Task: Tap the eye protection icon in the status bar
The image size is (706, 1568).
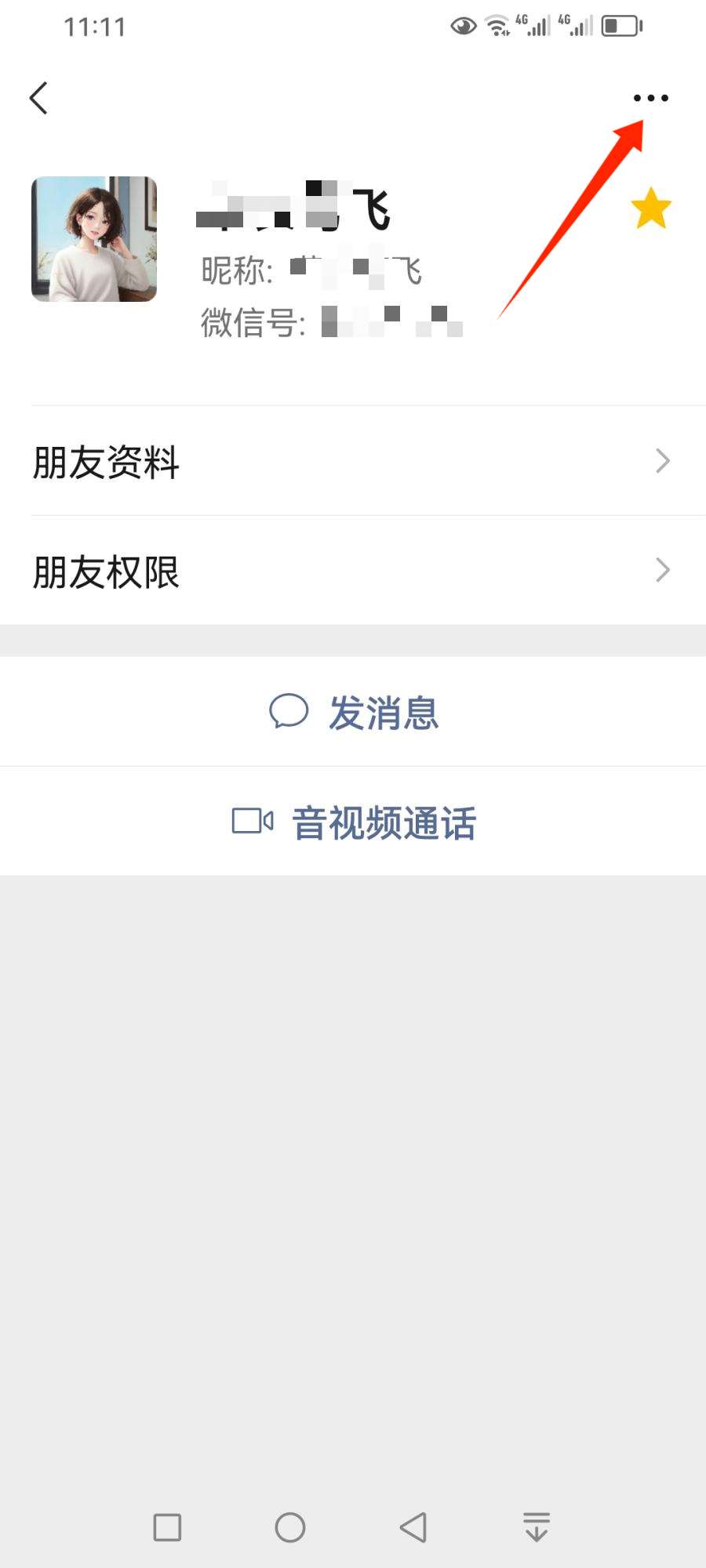Action: click(463, 26)
